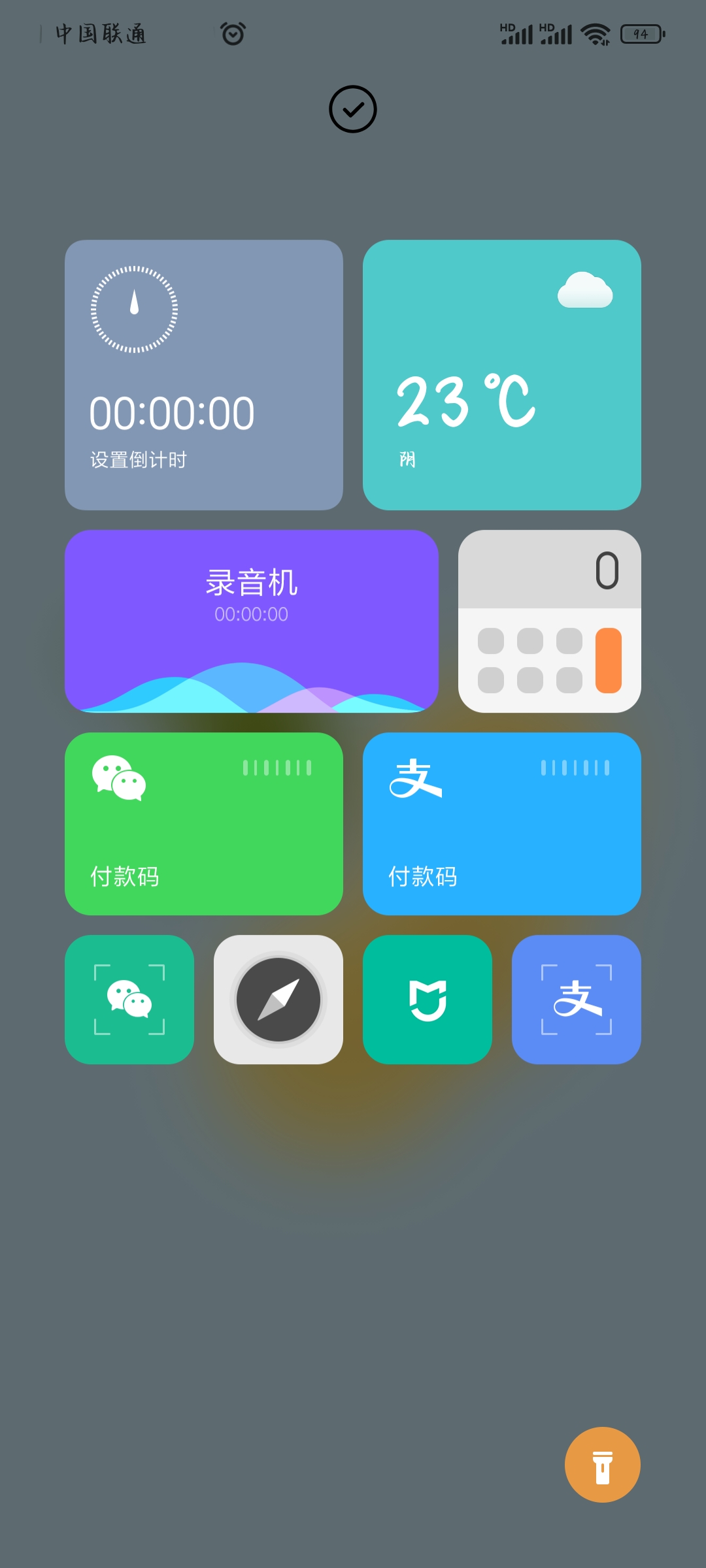Screen dimensions: 706x1568
Task: Open the 23℃ weather card
Action: coord(502,375)
